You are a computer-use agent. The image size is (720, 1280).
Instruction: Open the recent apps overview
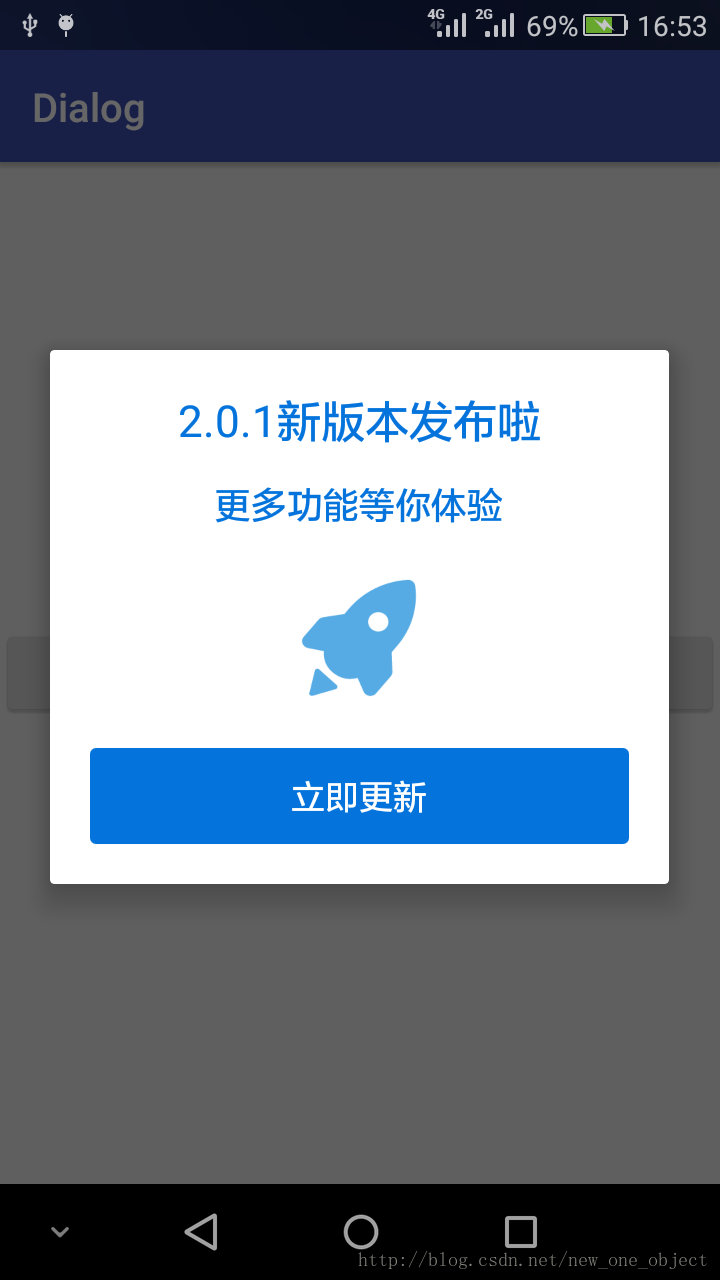520,1231
